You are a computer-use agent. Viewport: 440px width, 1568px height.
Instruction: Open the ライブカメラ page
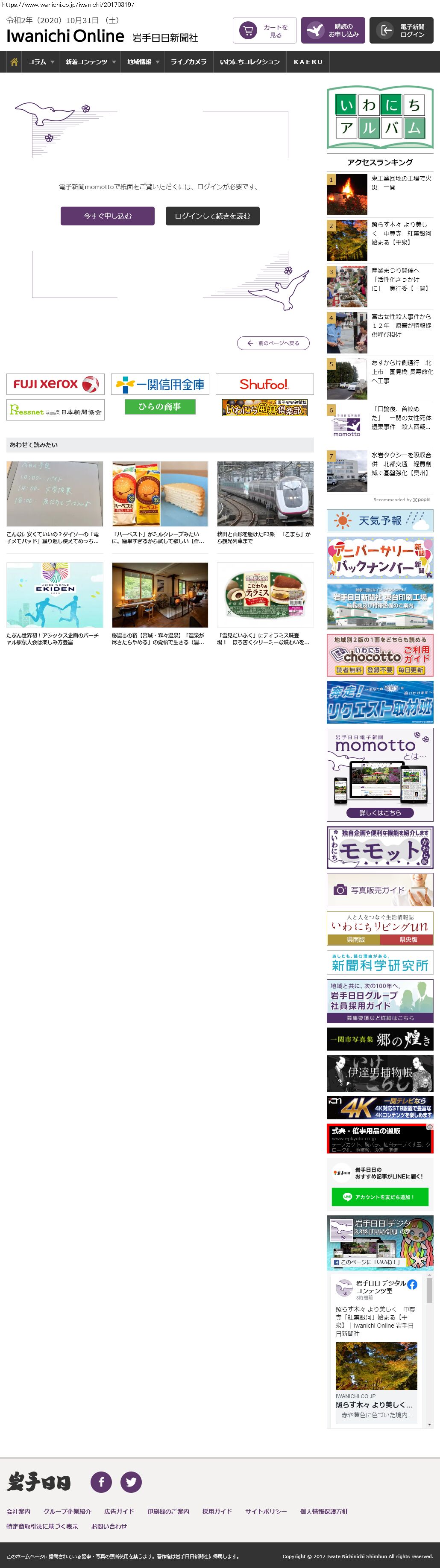click(188, 62)
